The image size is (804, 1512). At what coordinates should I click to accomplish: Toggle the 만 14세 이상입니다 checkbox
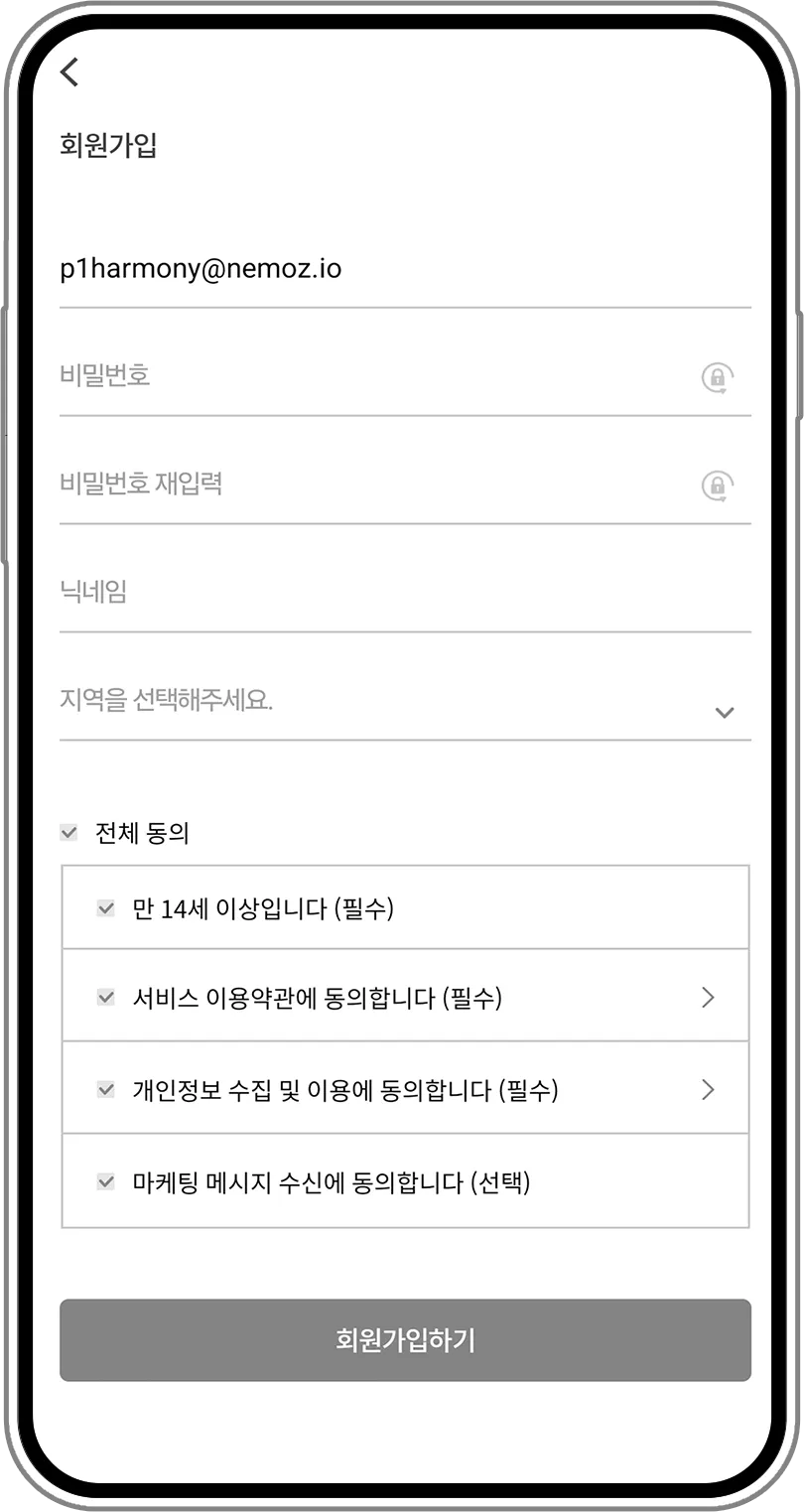pos(106,908)
